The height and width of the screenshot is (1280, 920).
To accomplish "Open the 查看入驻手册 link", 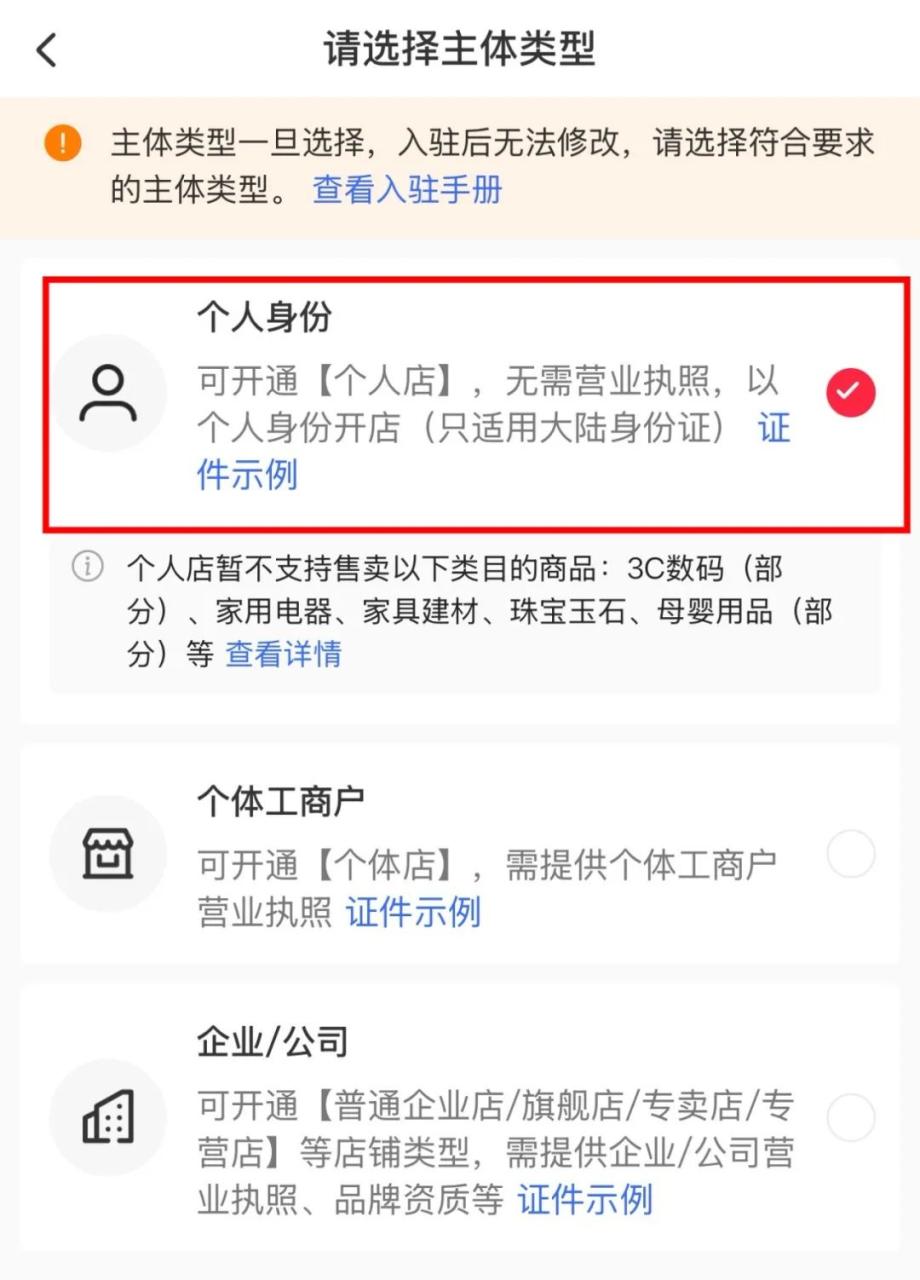I will click(407, 189).
